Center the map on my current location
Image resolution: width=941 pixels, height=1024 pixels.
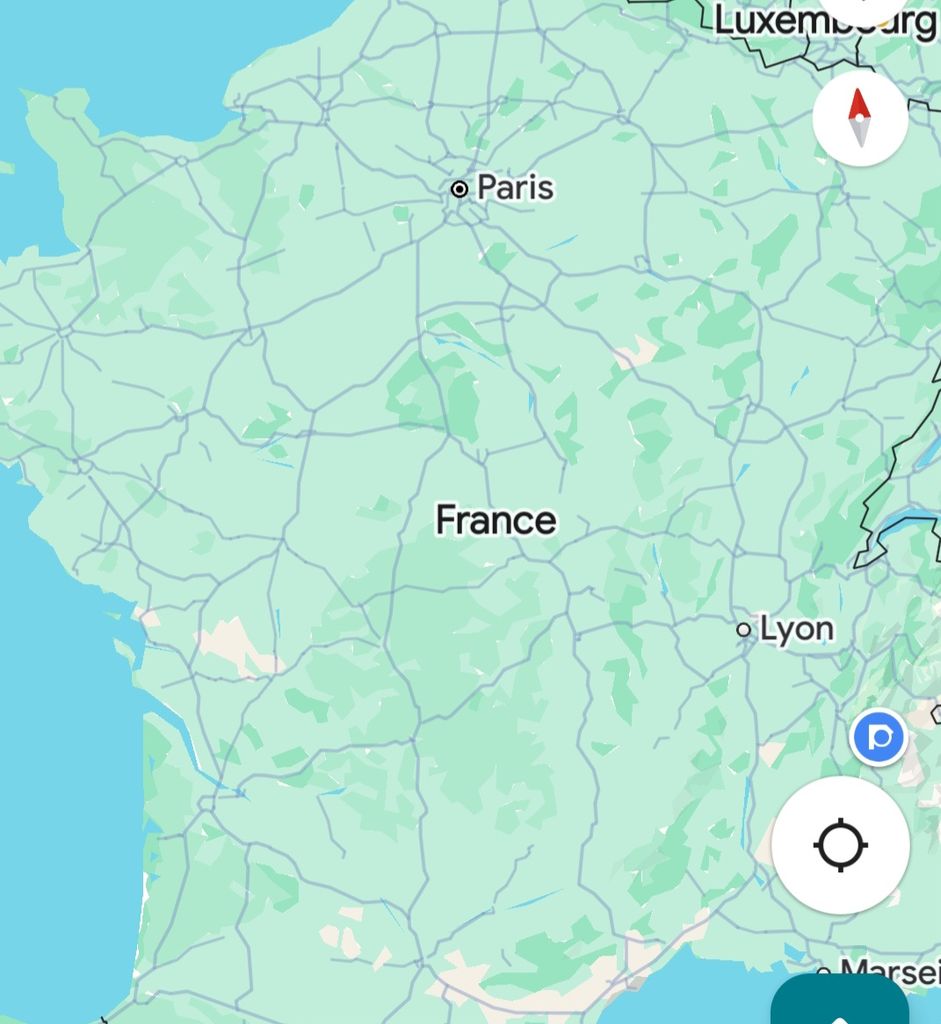pos(840,845)
